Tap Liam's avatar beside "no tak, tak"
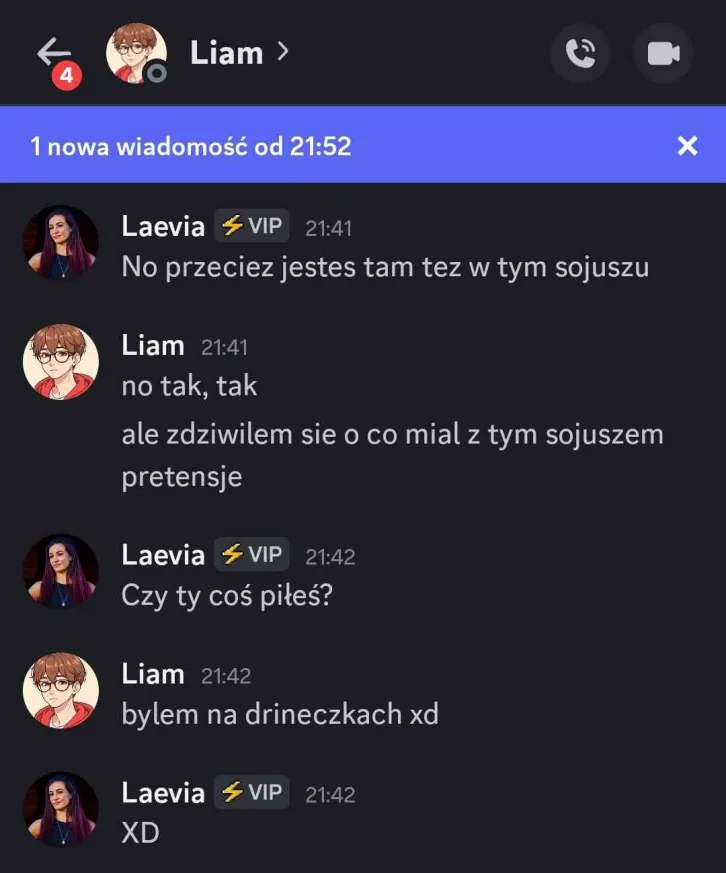The width and height of the screenshot is (726, 873). coord(61,362)
